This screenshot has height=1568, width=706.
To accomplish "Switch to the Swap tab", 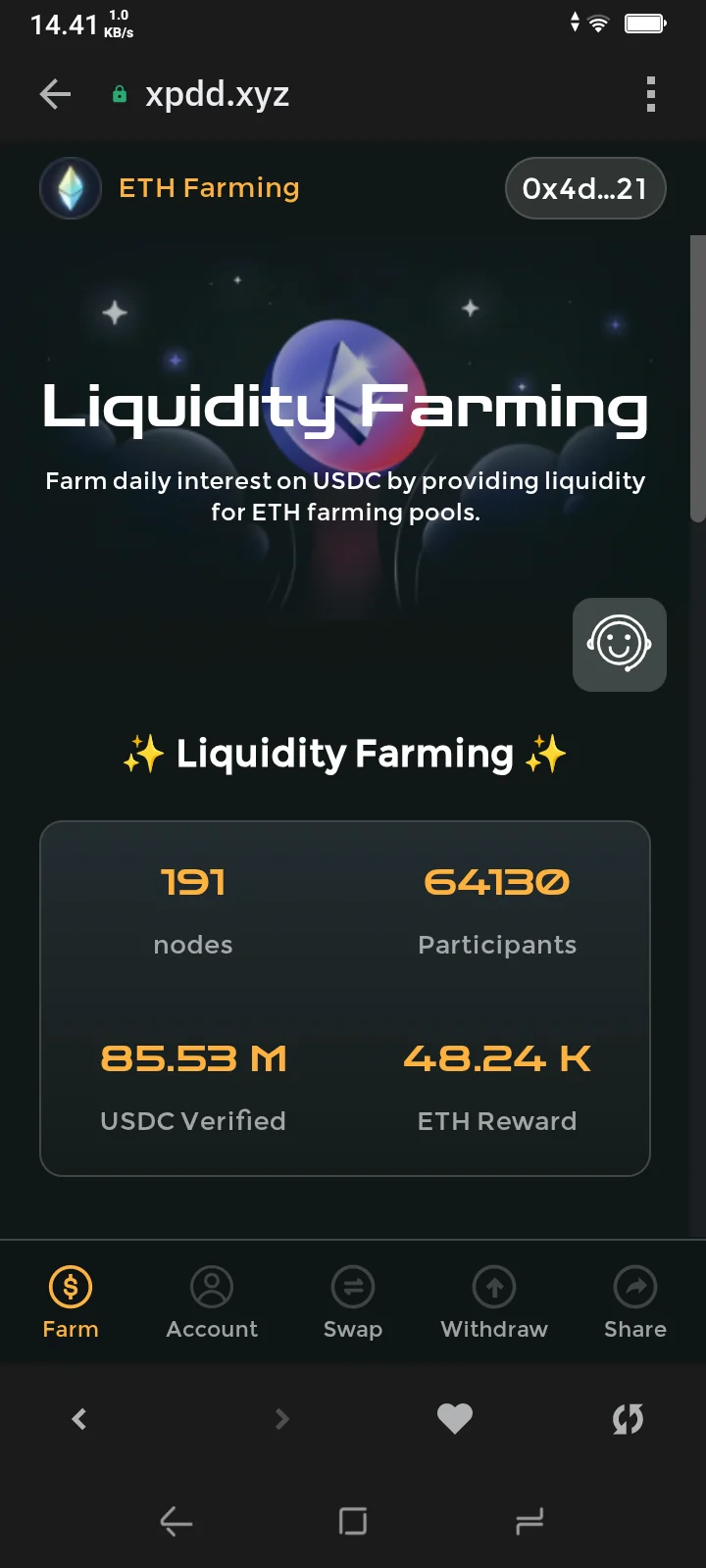I will (353, 1302).
